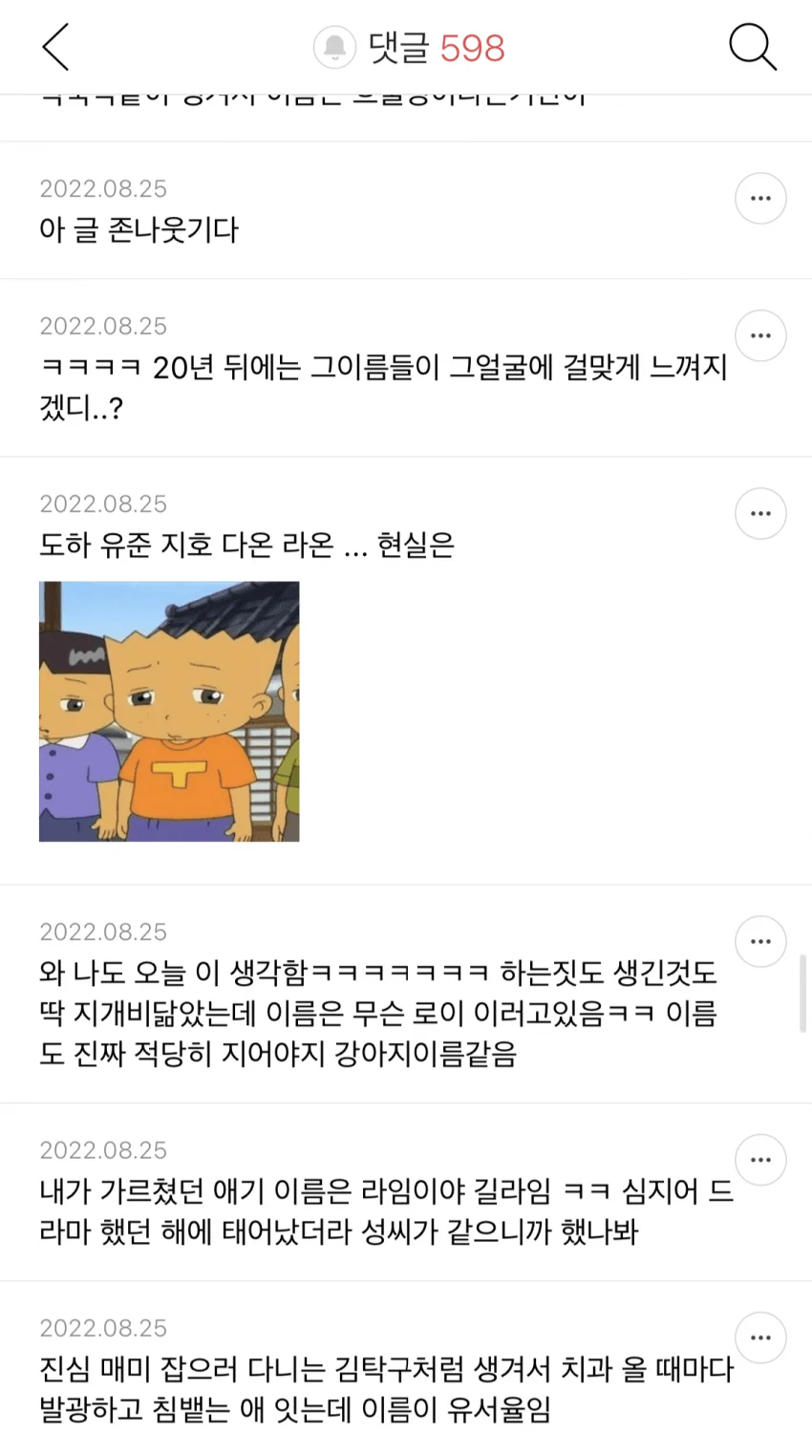Tap the red comment count '598'

(x=475, y=48)
